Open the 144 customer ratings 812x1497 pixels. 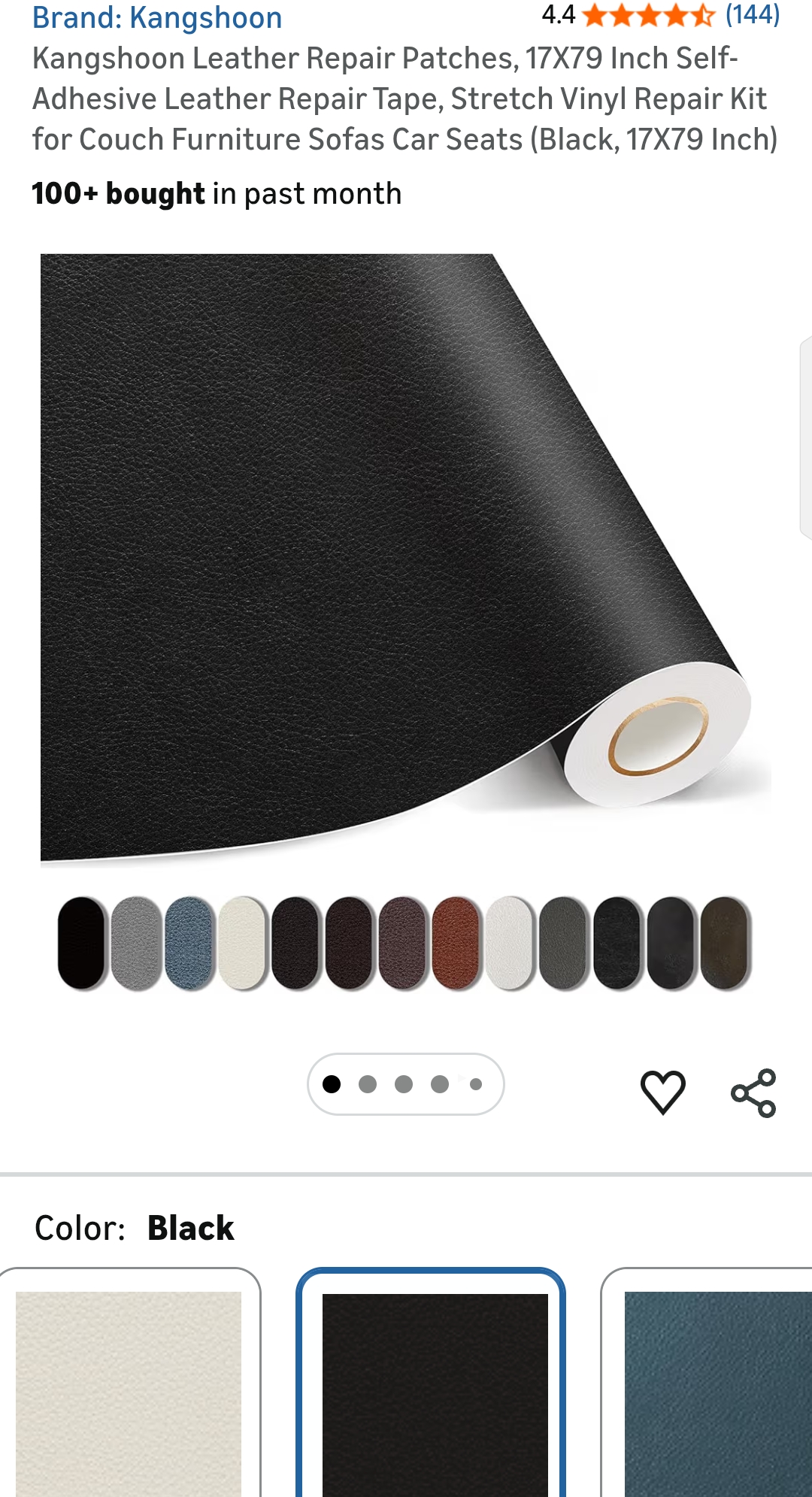coord(752,14)
